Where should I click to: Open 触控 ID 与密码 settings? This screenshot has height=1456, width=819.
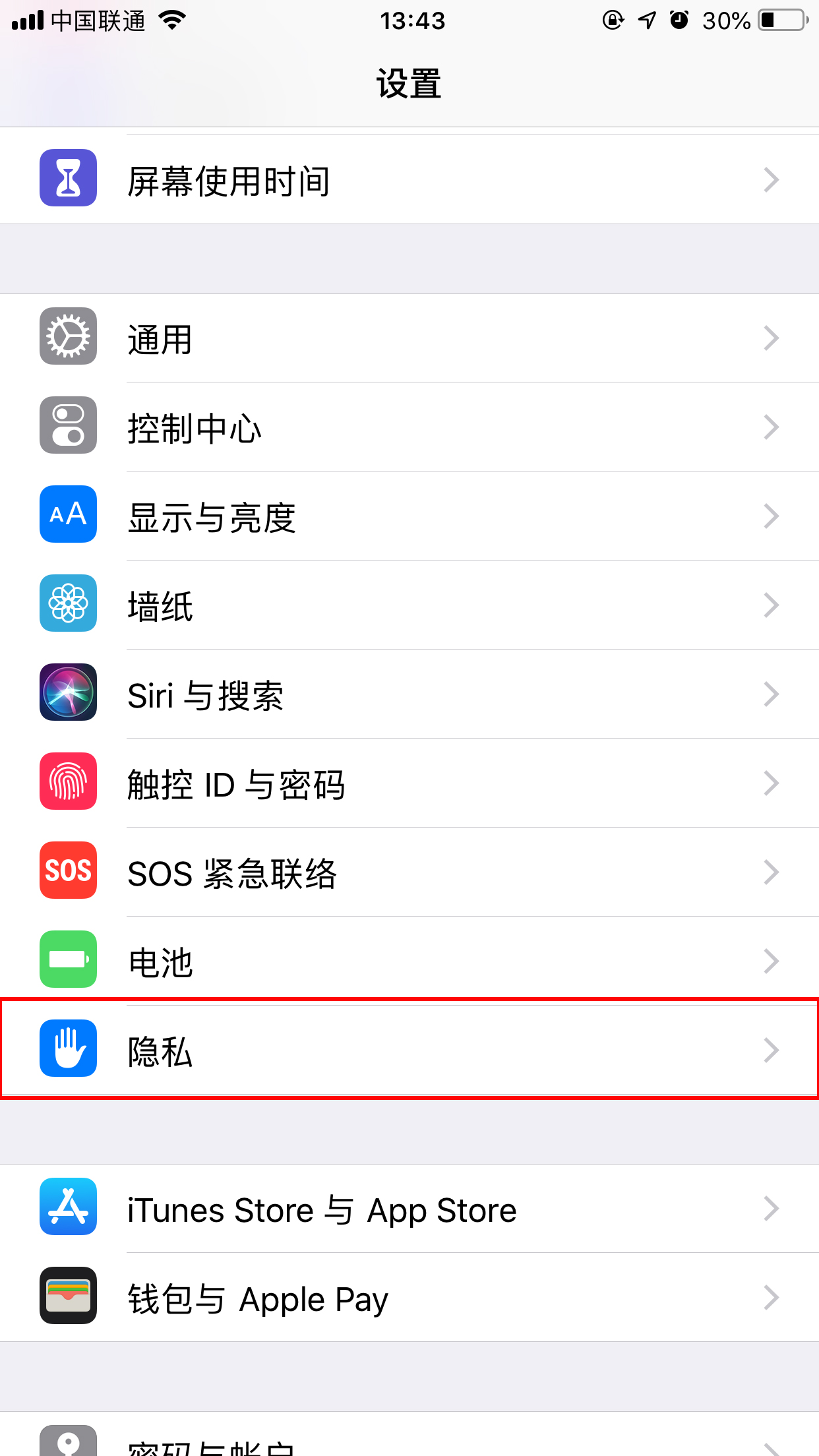click(409, 783)
